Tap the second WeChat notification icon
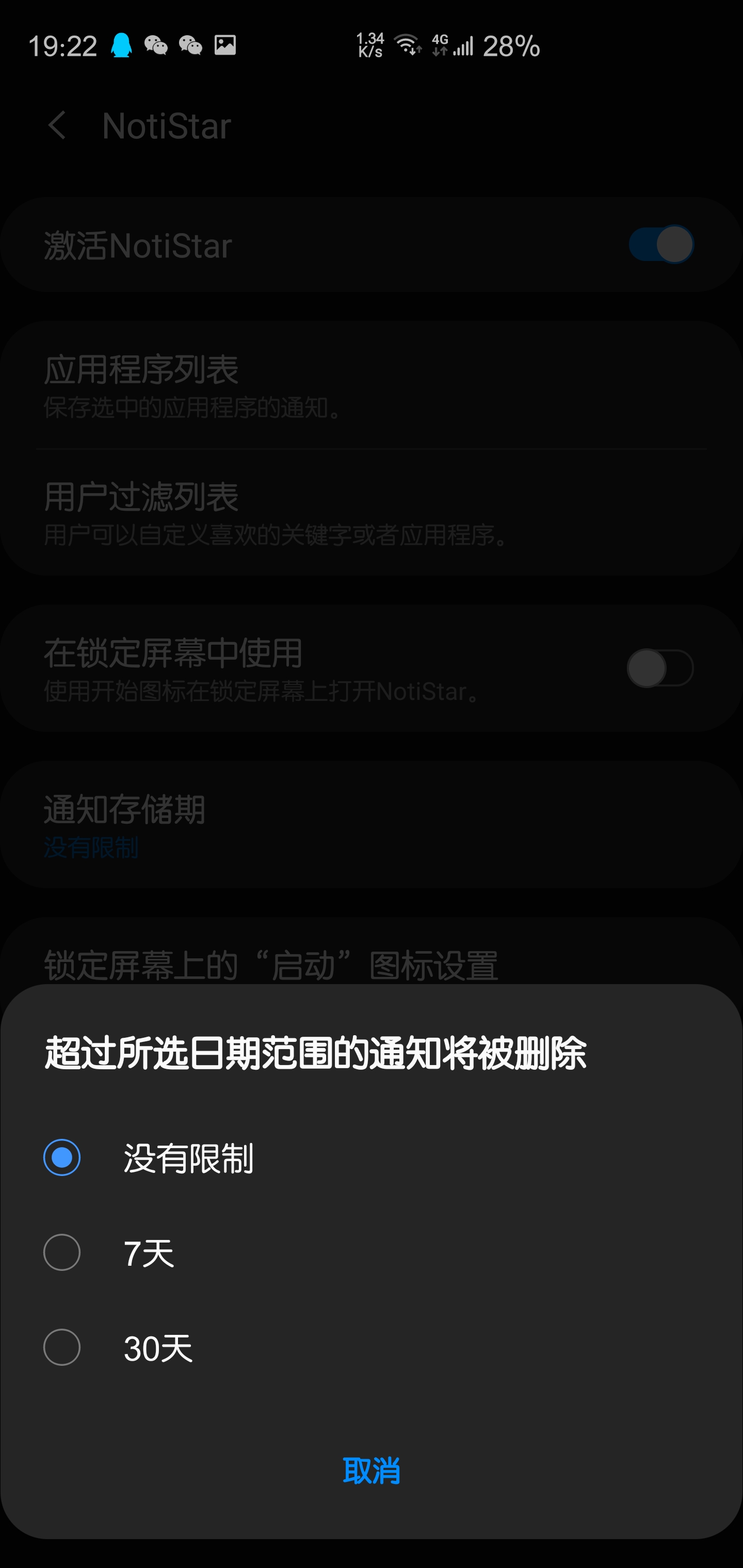The image size is (743, 1568). click(x=190, y=44)
